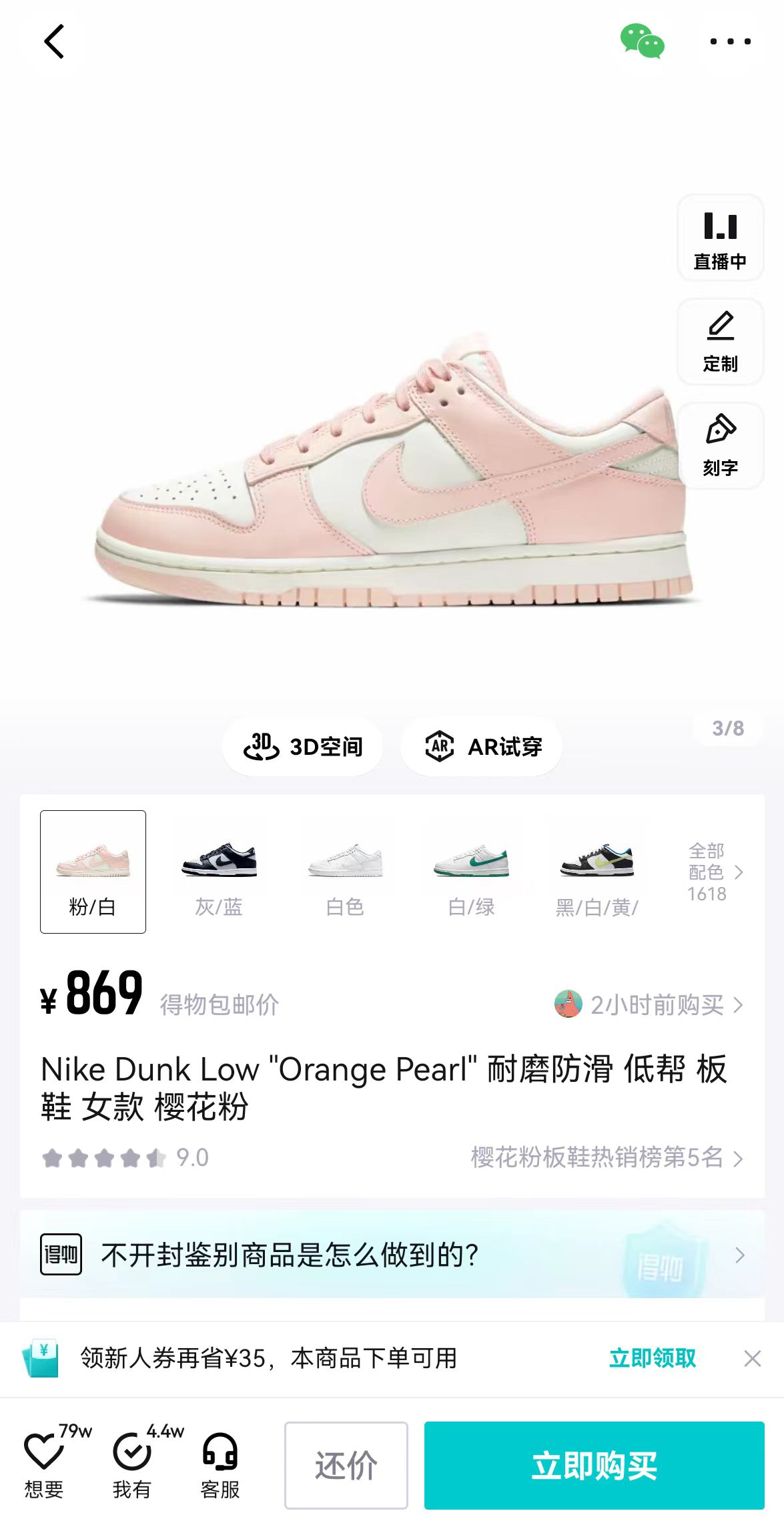Select the 白色 colorway
The width and height of the screenshot is (784, 1533).
[345, 872]
